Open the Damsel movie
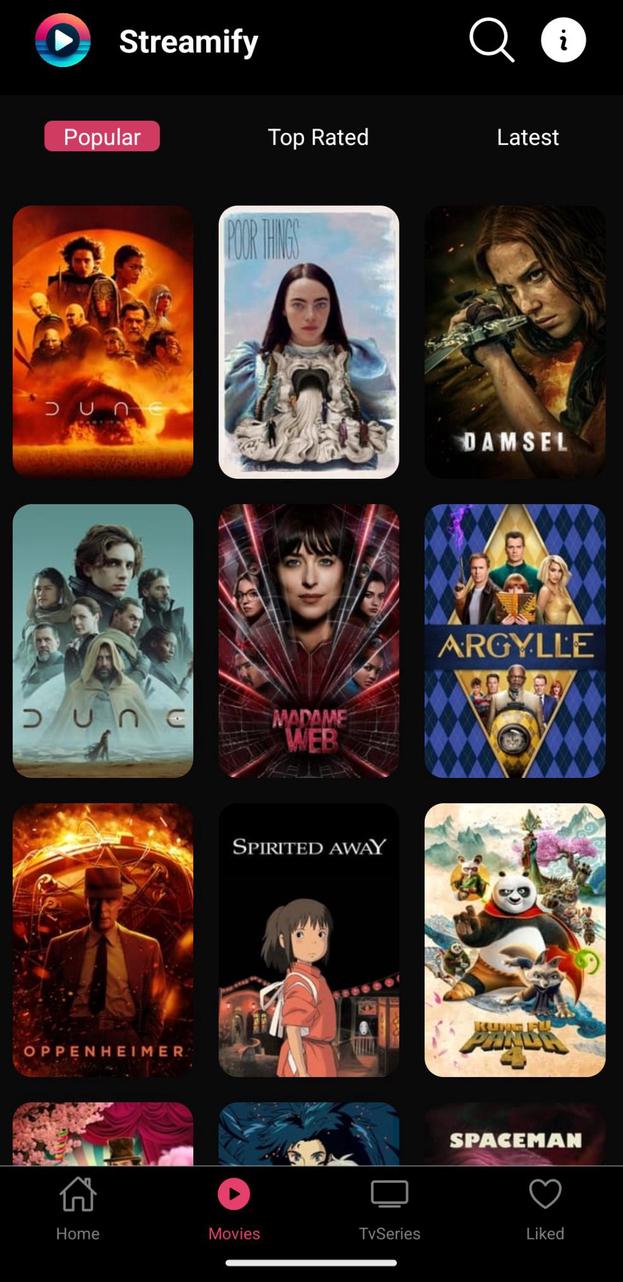This screenshot has height=1282, width=623. [x=515, y=341]
